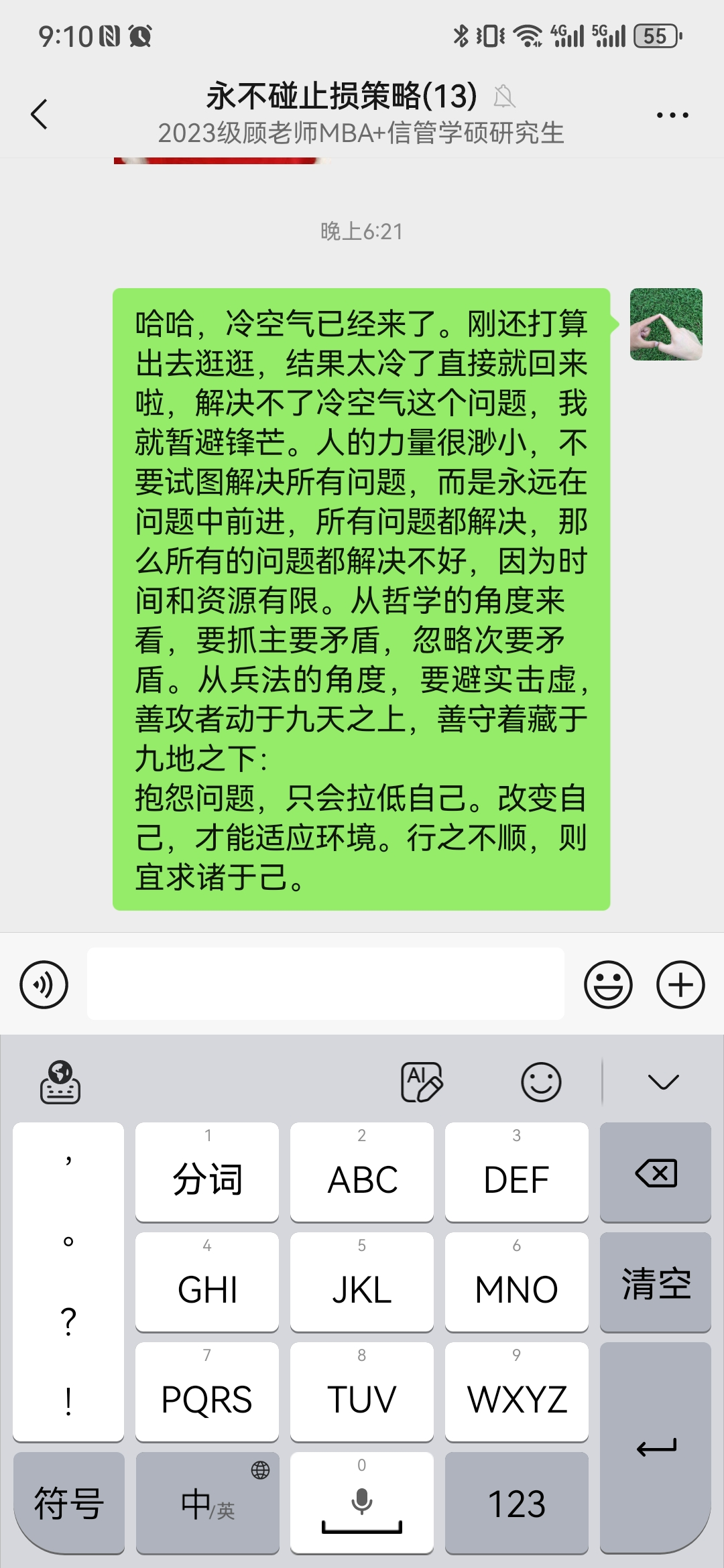The height and width of the screenshot is (1568, 724).
Task: Open the AI writing tool
Action: (422, 1082)
